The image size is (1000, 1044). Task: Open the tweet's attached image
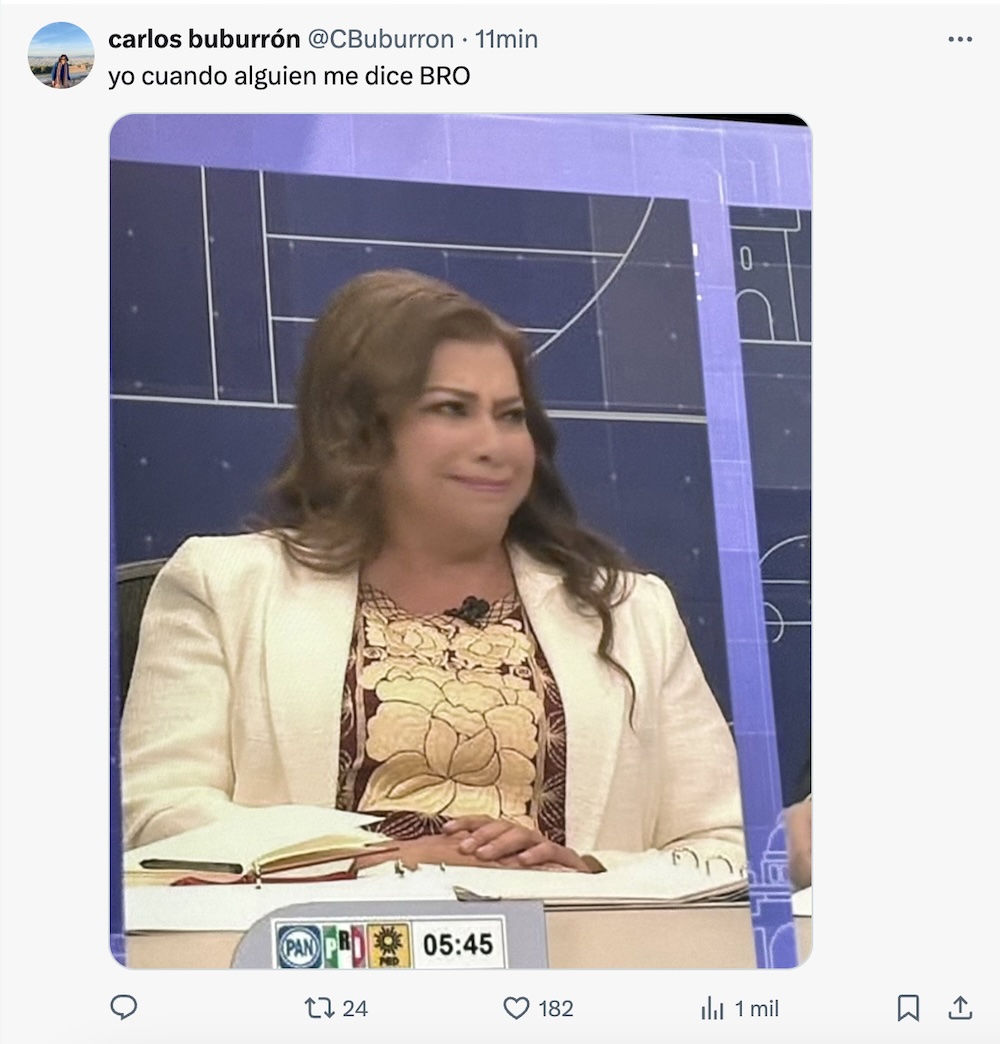pyautogui.click(x=460, y=540)
